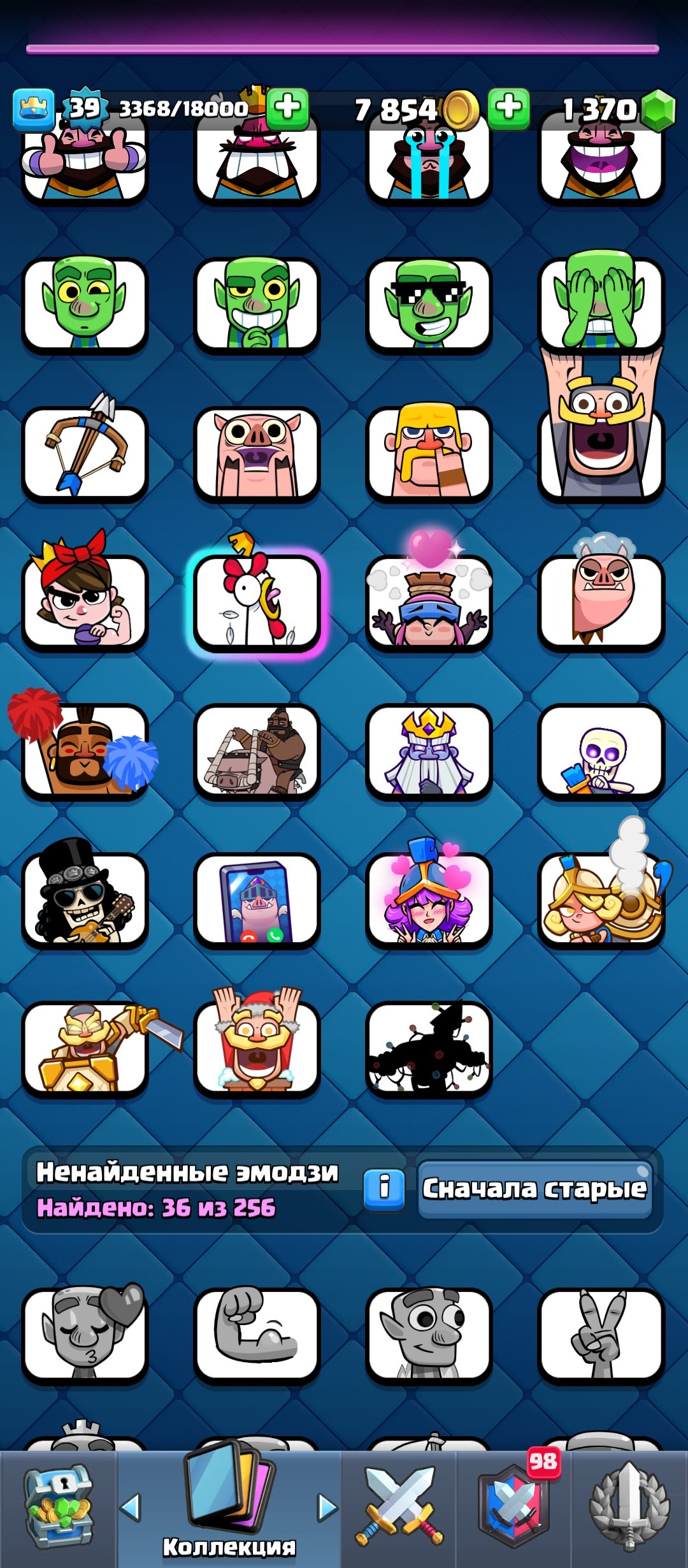Tap the left arrow beside Коллекция
Image resolution: width=688 pixels, height=1568 pixels.
click(x=131, y=1507)
